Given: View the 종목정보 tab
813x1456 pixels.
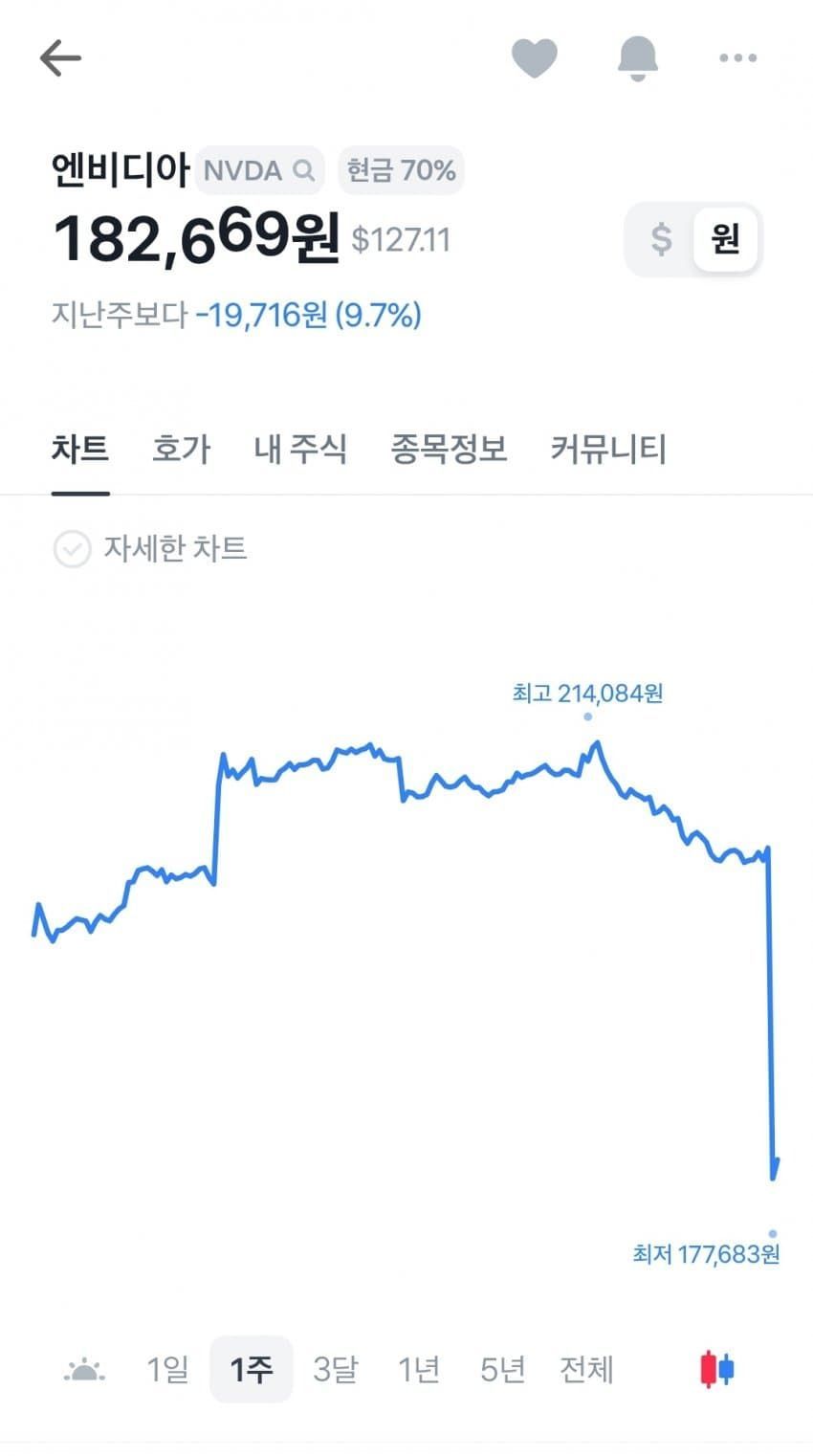Looking at the screenshot, I should [x=449, y=449].
